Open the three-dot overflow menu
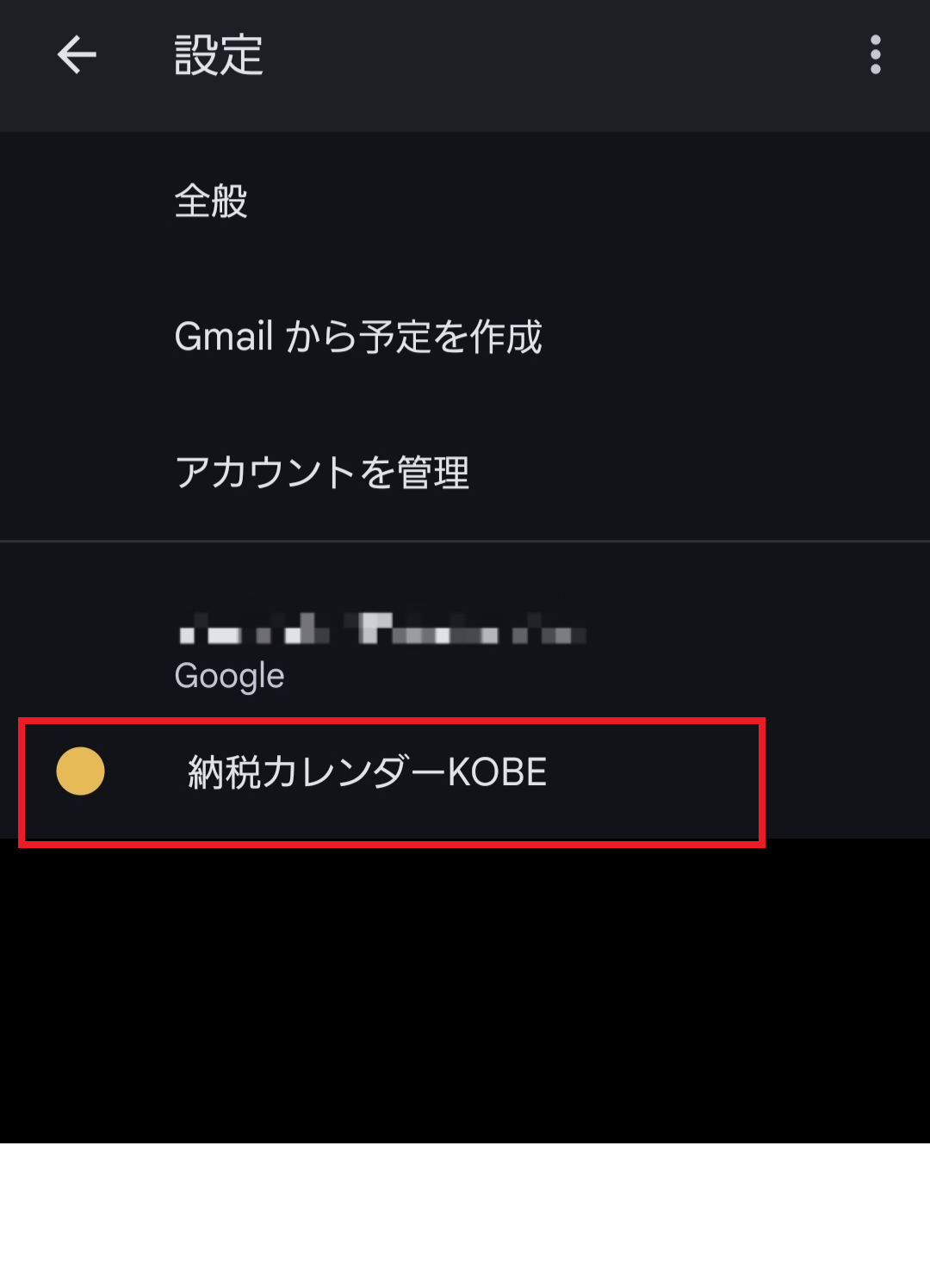Viewport: 930px width, 1288px height. 875,55
